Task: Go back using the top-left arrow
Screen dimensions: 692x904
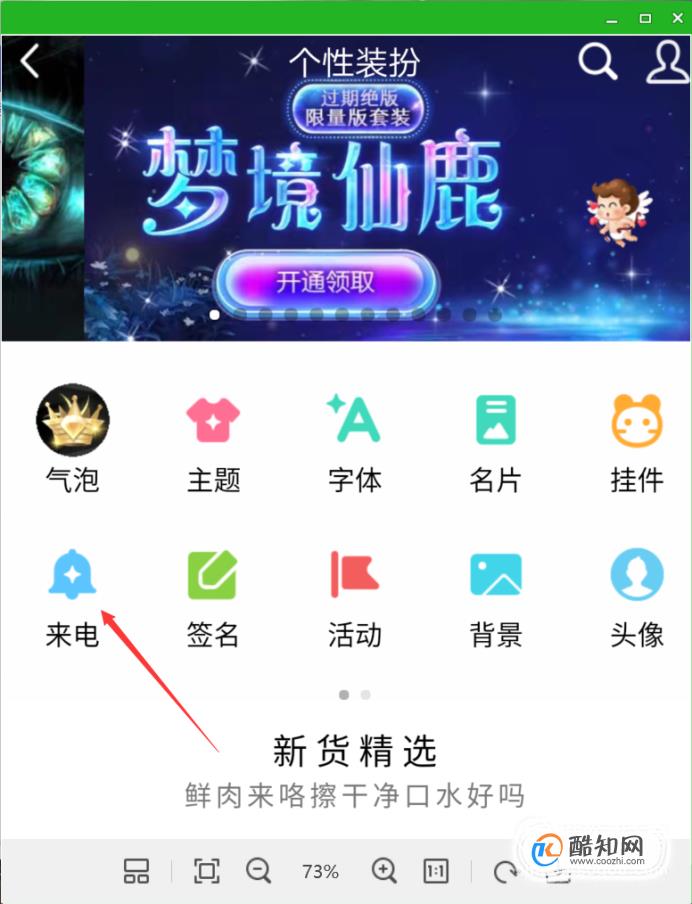Action: click(30, 62)
